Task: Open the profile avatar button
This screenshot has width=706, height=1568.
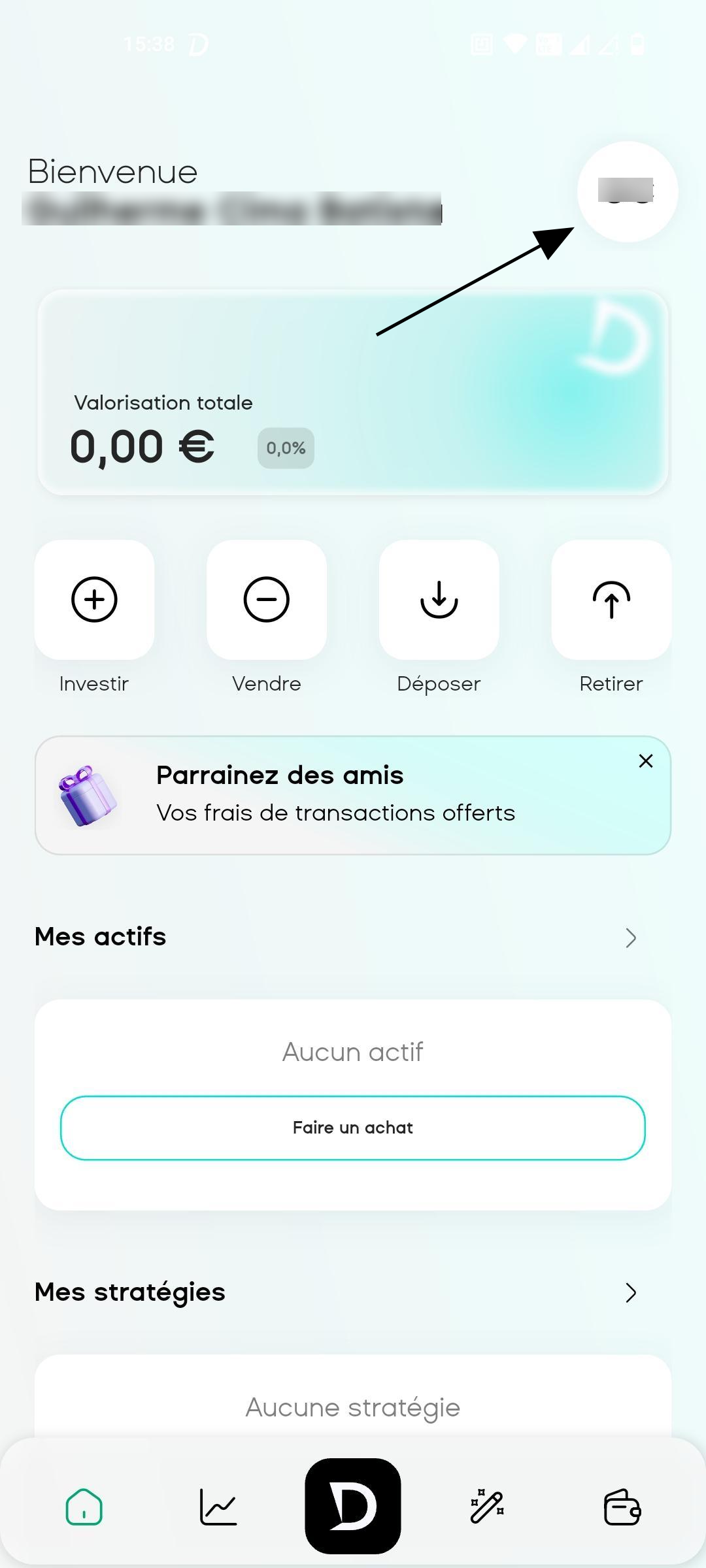Action: coord(627,191)
